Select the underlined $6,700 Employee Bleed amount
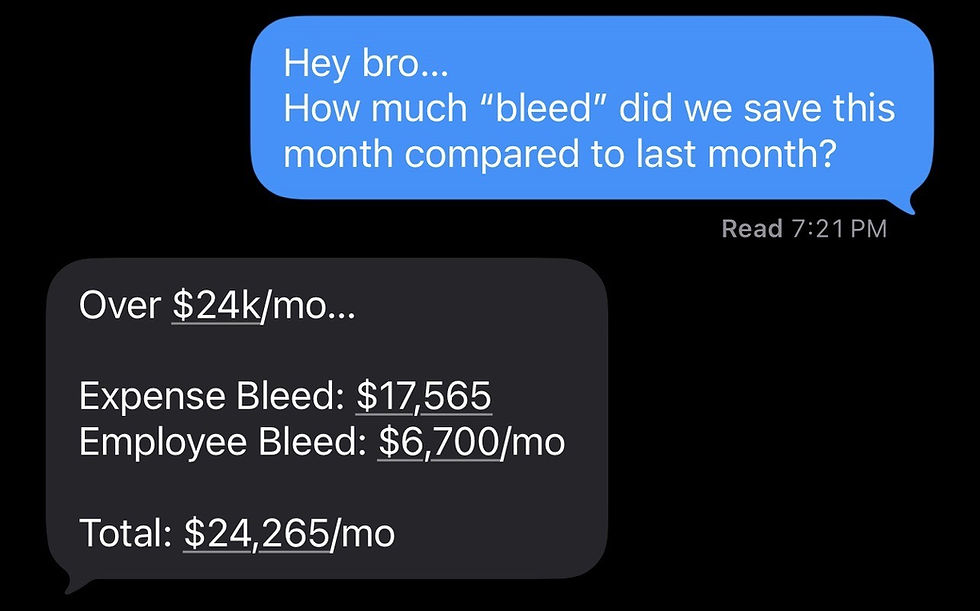The height and width of the screenshot is (611, 980). (438, 442)
